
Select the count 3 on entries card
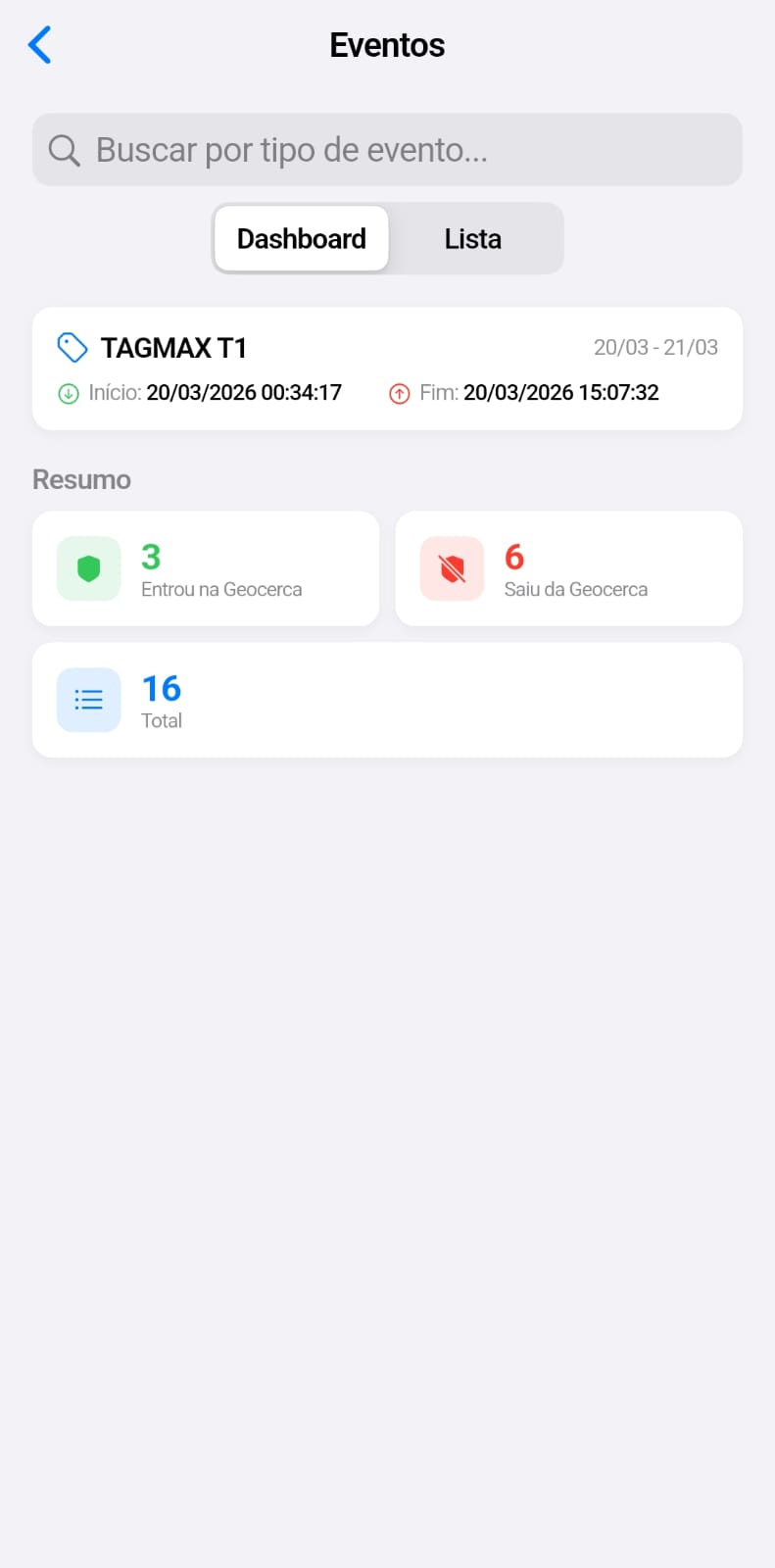point(150,556)
